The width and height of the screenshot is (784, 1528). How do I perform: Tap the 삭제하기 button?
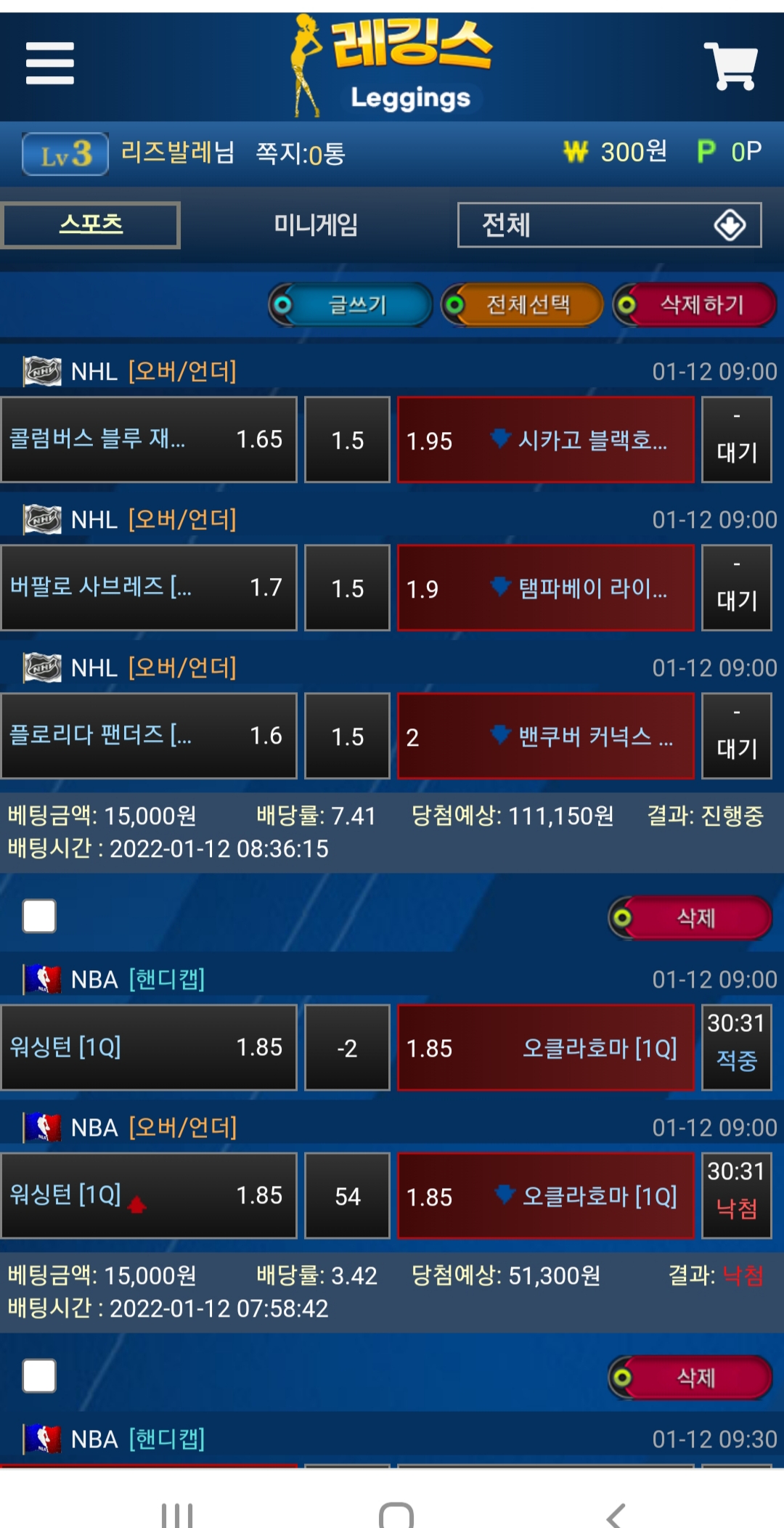(x=695, y=305)
